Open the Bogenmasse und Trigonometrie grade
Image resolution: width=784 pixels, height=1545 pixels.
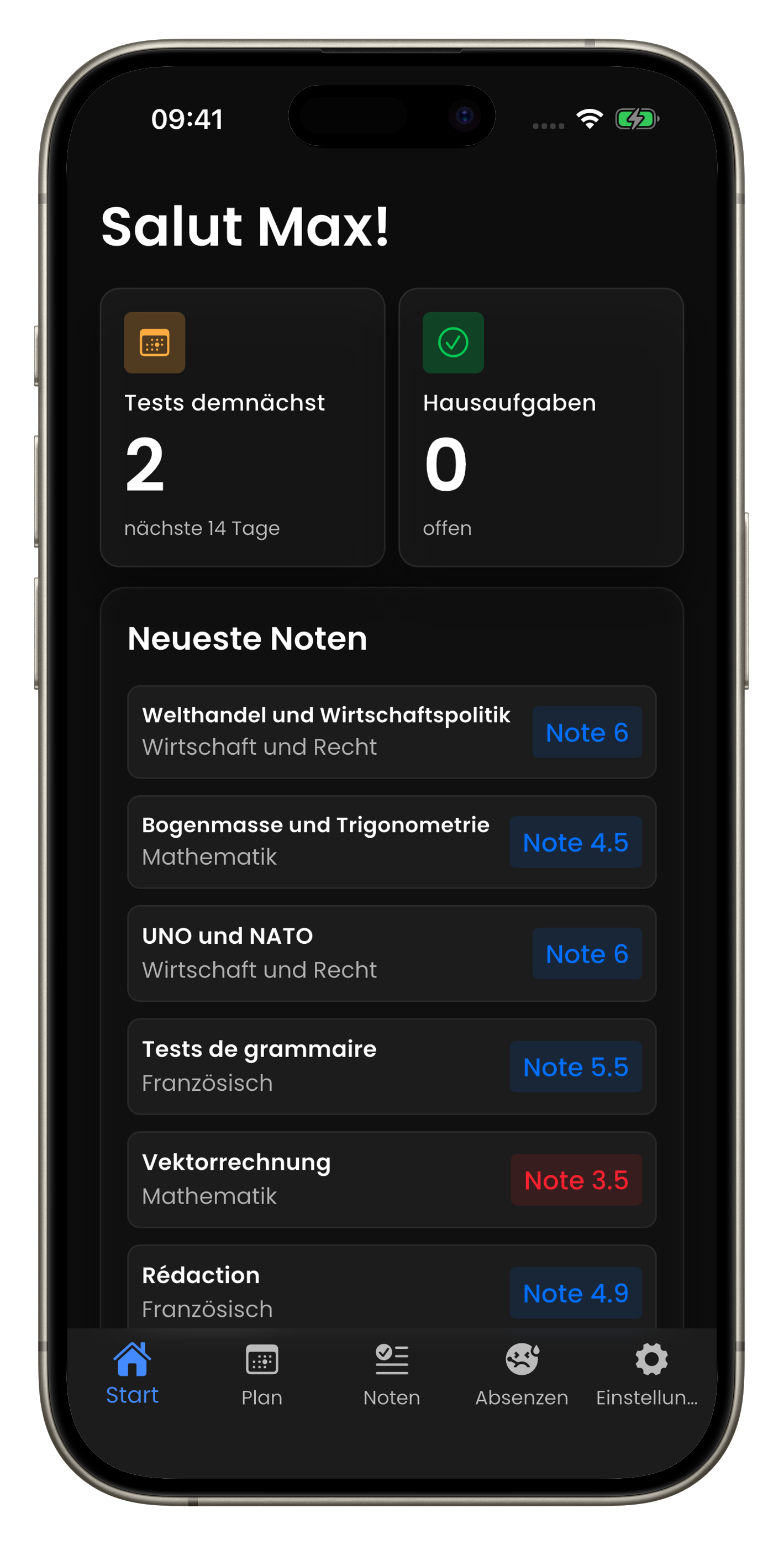point(391,842)
